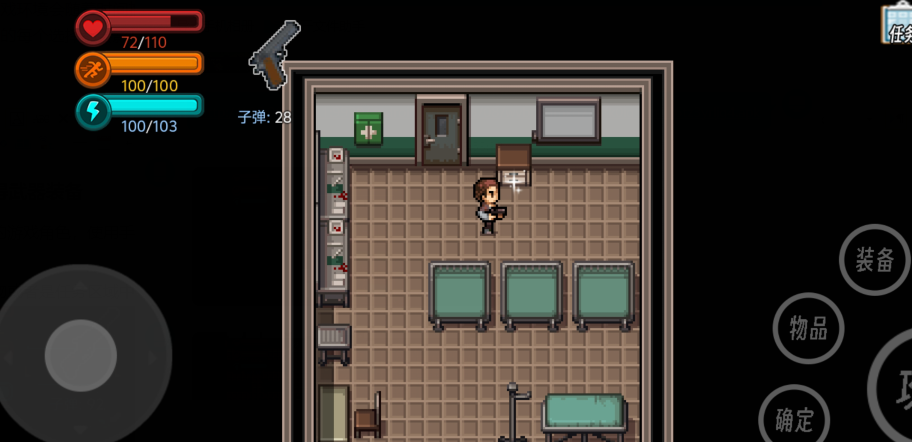Tap the virtual joystick pad
The height and width of the screenshot is (442, 912).
(81, 355)
